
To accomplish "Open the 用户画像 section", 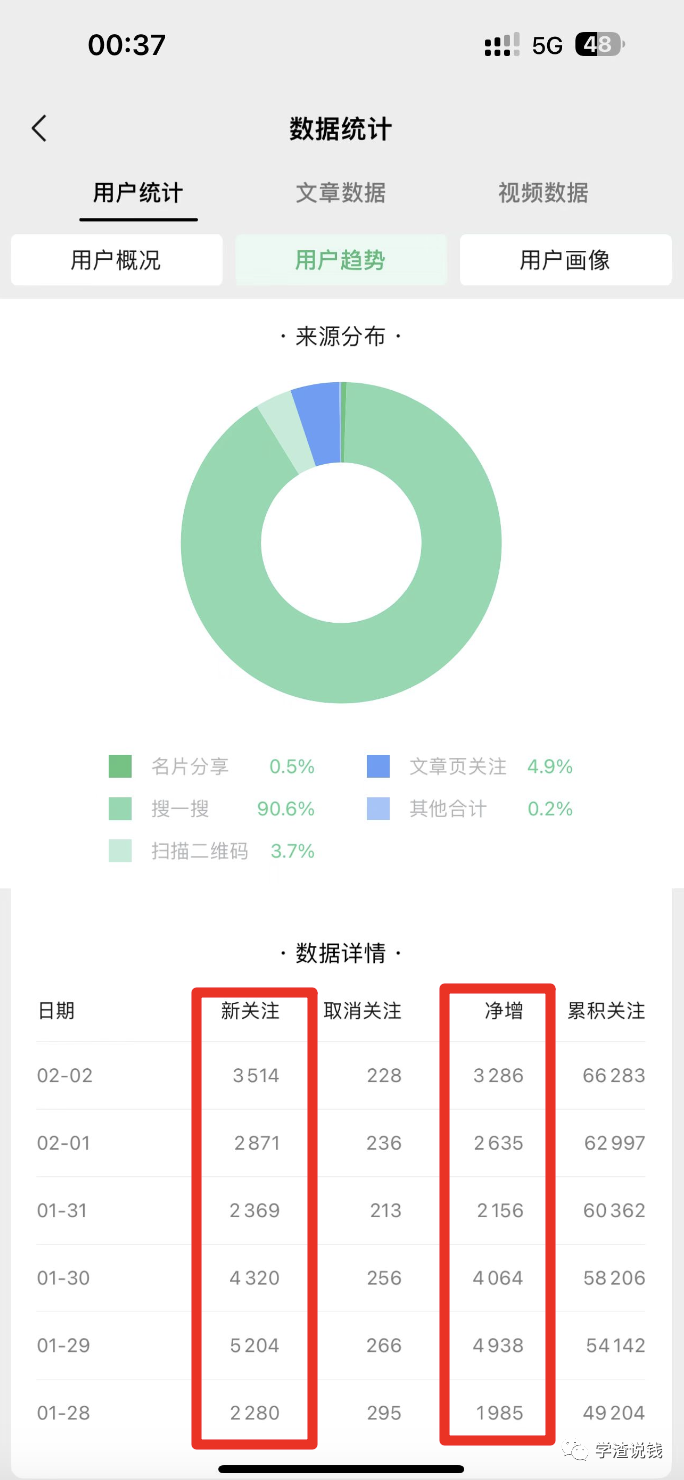I will (565, 261).
